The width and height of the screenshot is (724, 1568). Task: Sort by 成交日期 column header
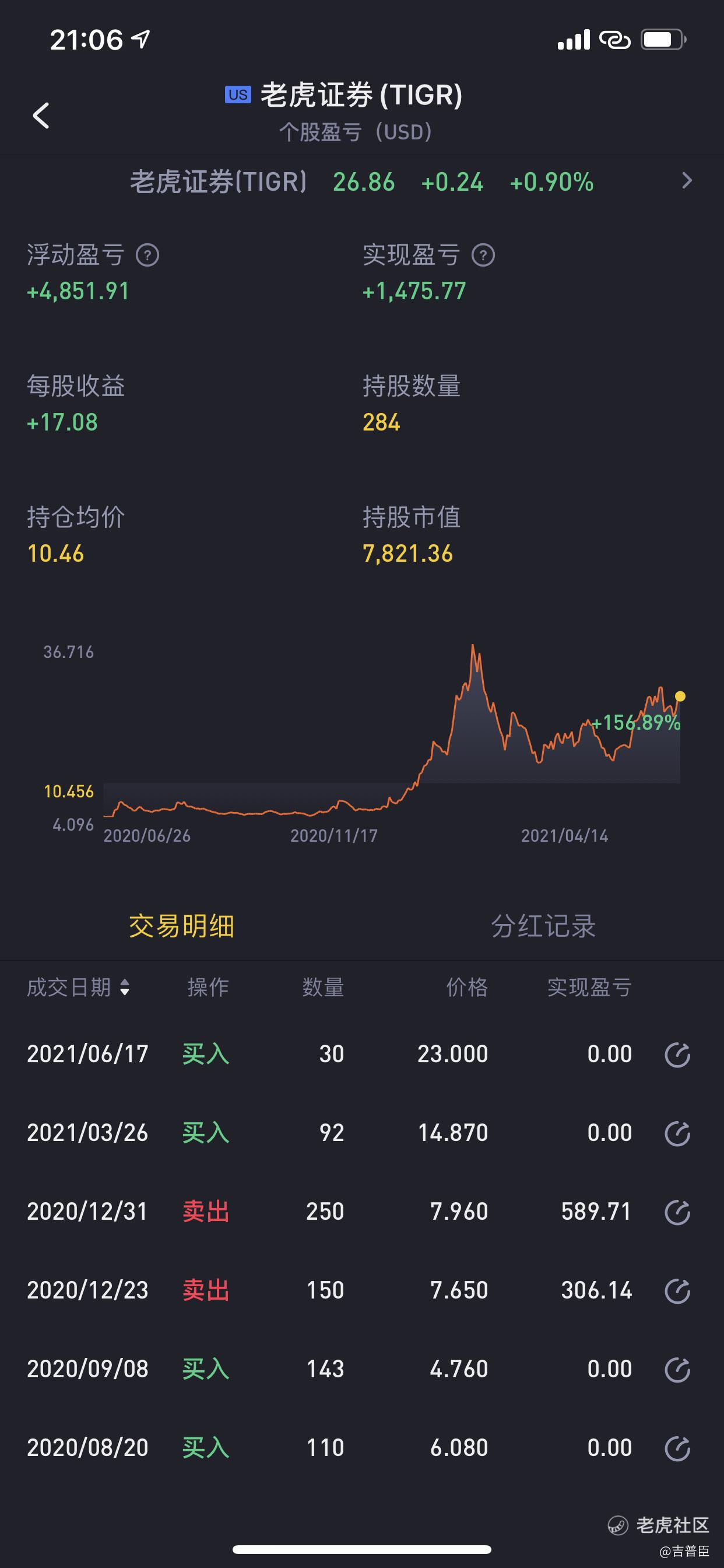tap(78, 988)
